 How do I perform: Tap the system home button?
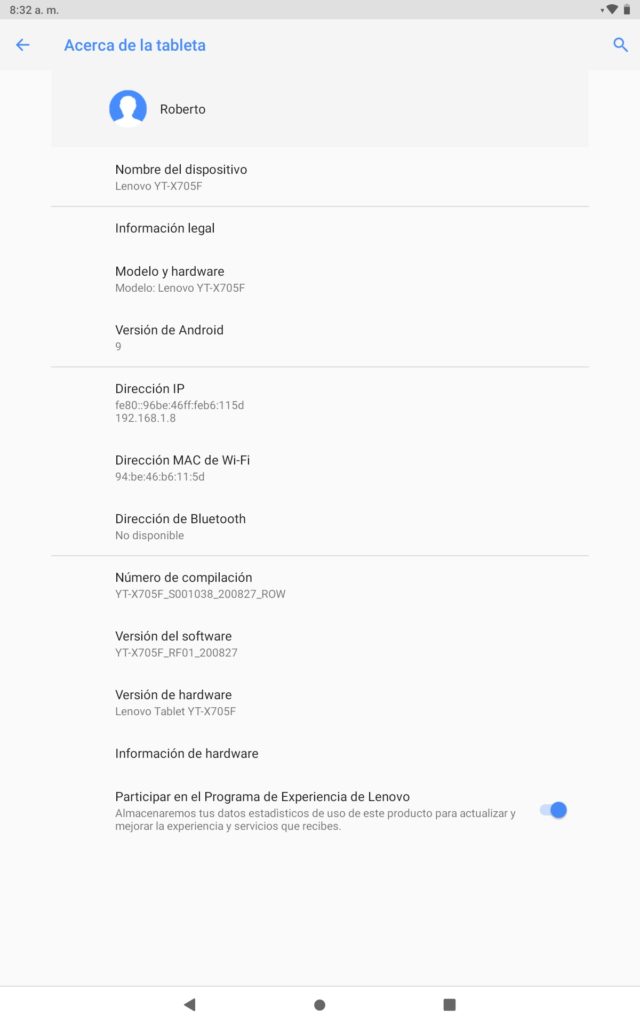pos(320,1004)
